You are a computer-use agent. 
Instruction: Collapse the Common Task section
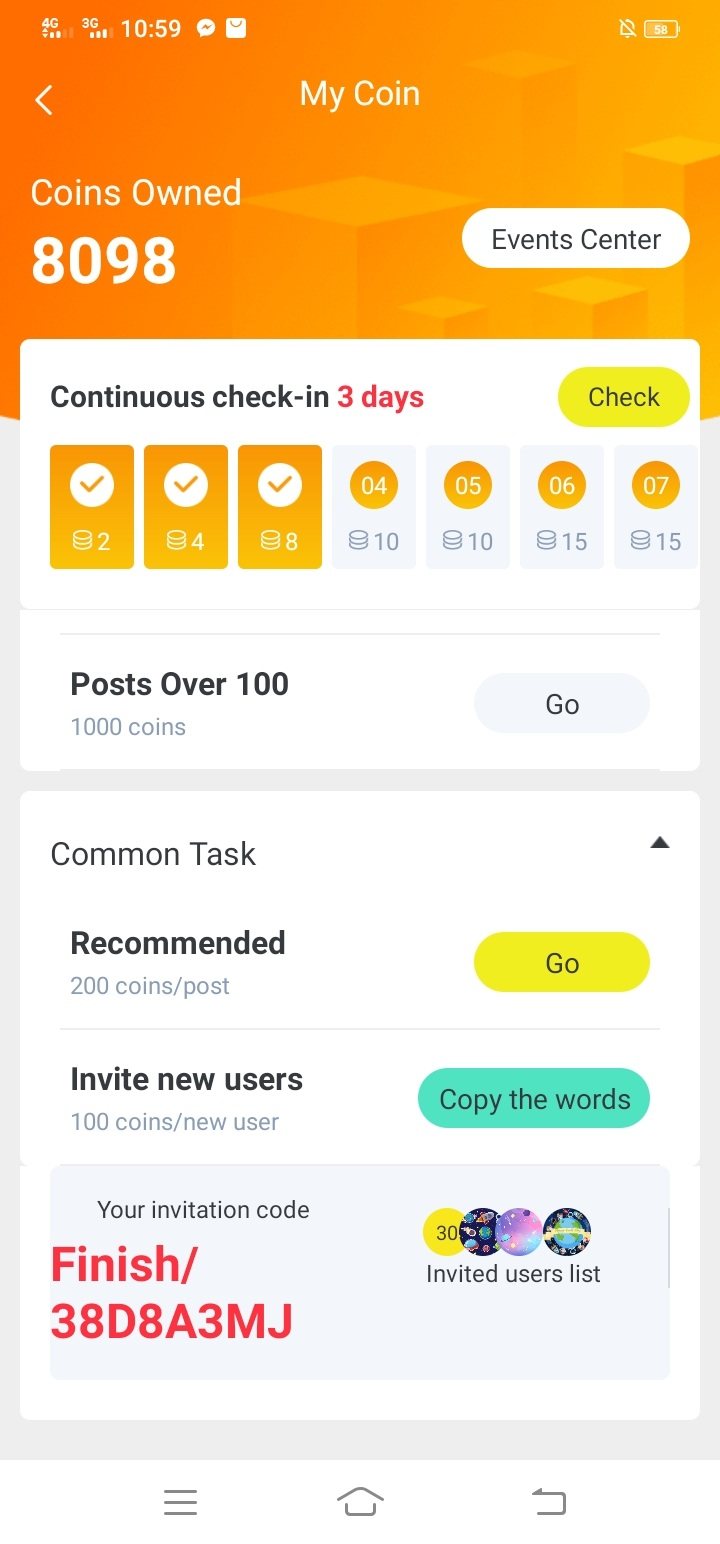[x=659, y=843]
